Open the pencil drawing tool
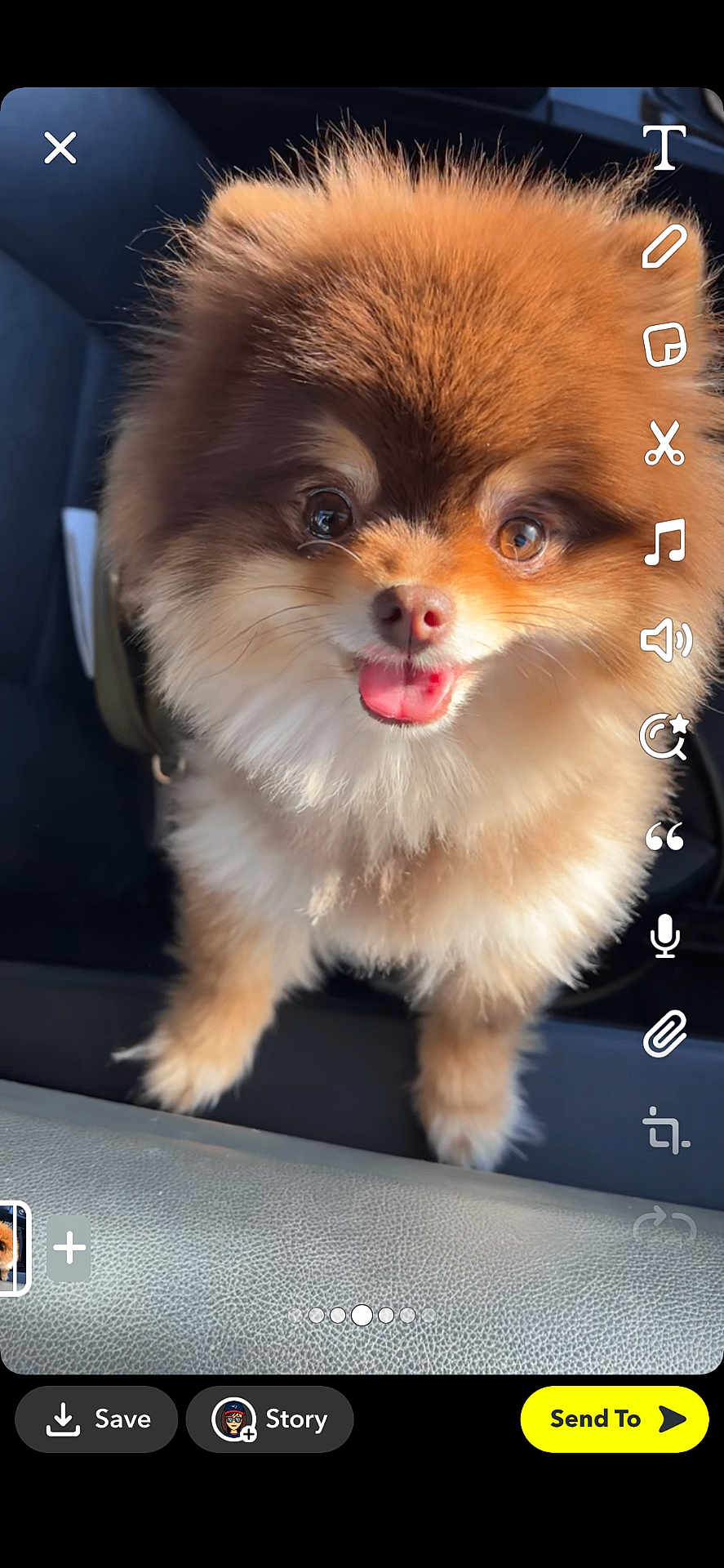Screen dimensions: 724x1568 point(664,247)
